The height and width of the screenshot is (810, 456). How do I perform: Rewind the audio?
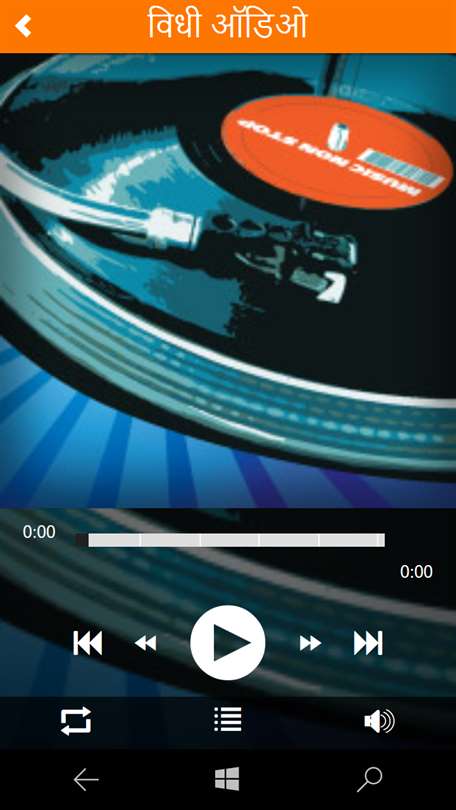point(145,643)
